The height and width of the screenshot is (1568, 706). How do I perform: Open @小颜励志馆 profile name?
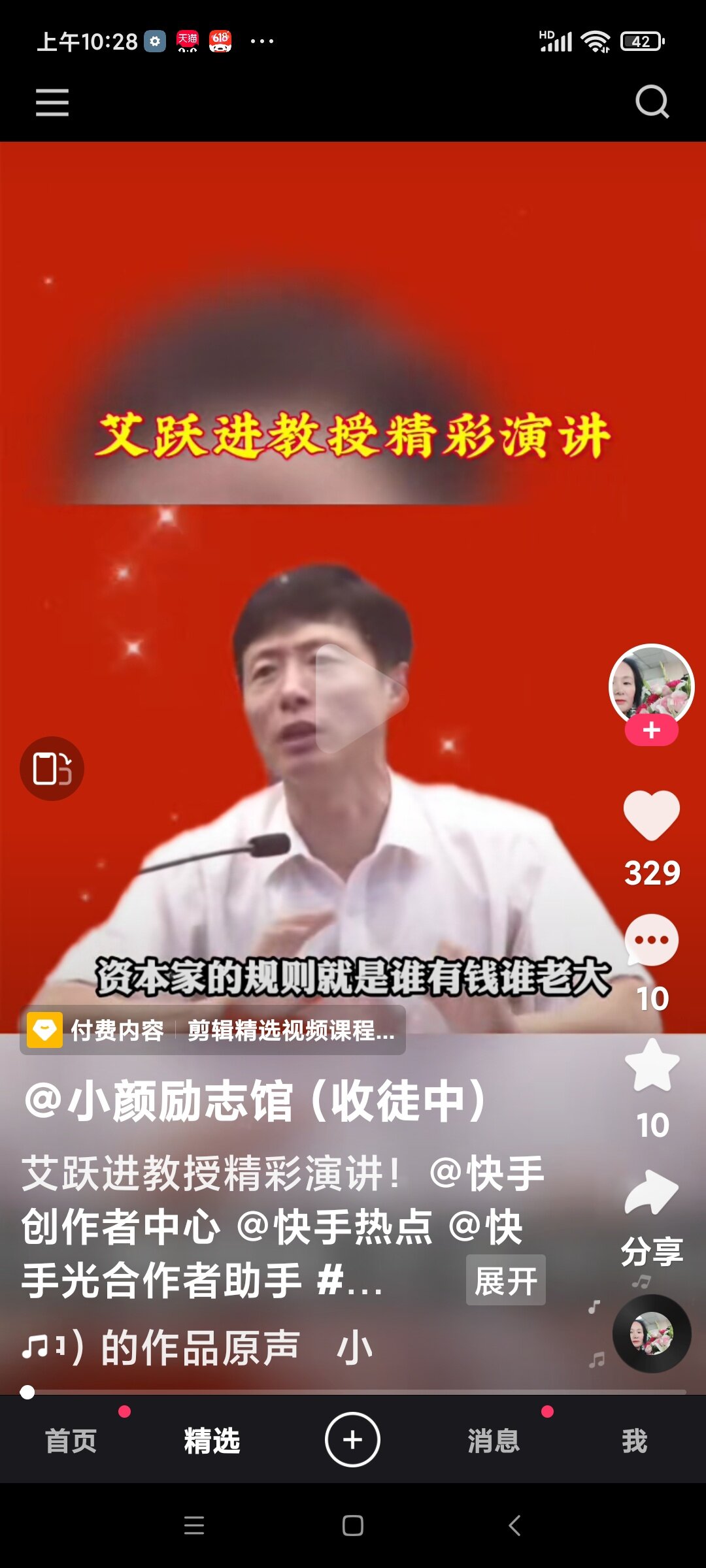click(x=255, y=1102)
